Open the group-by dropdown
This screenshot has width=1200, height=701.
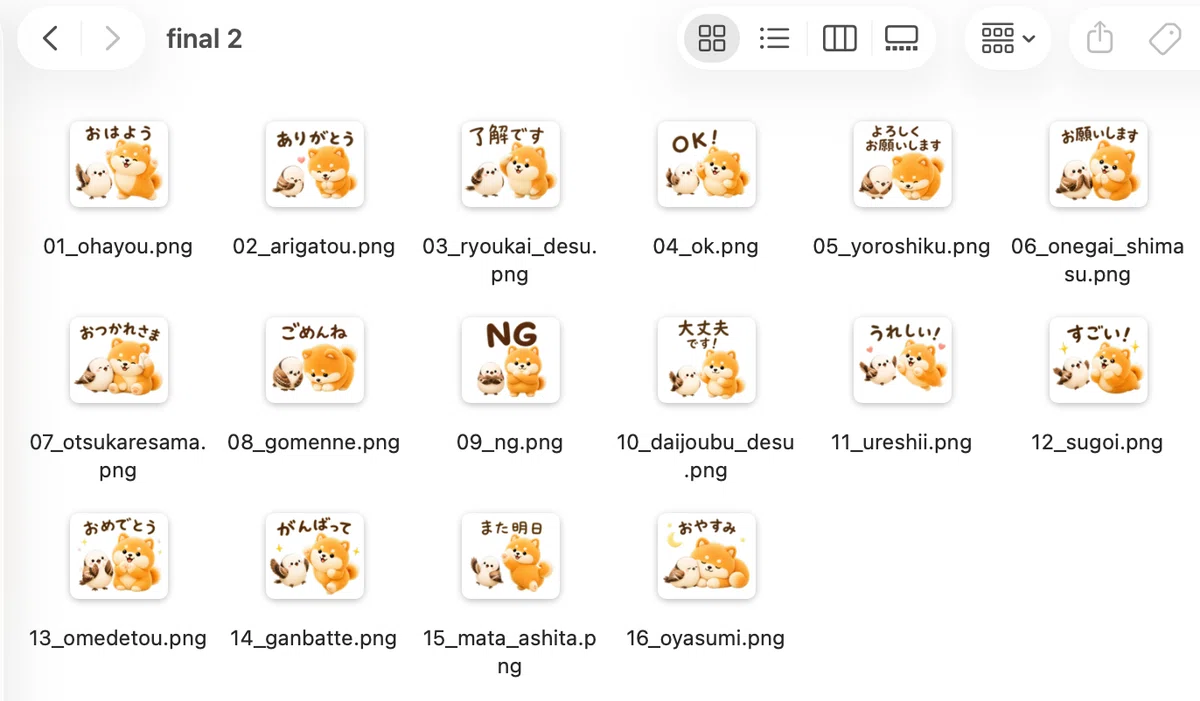tap(1008, 39)
